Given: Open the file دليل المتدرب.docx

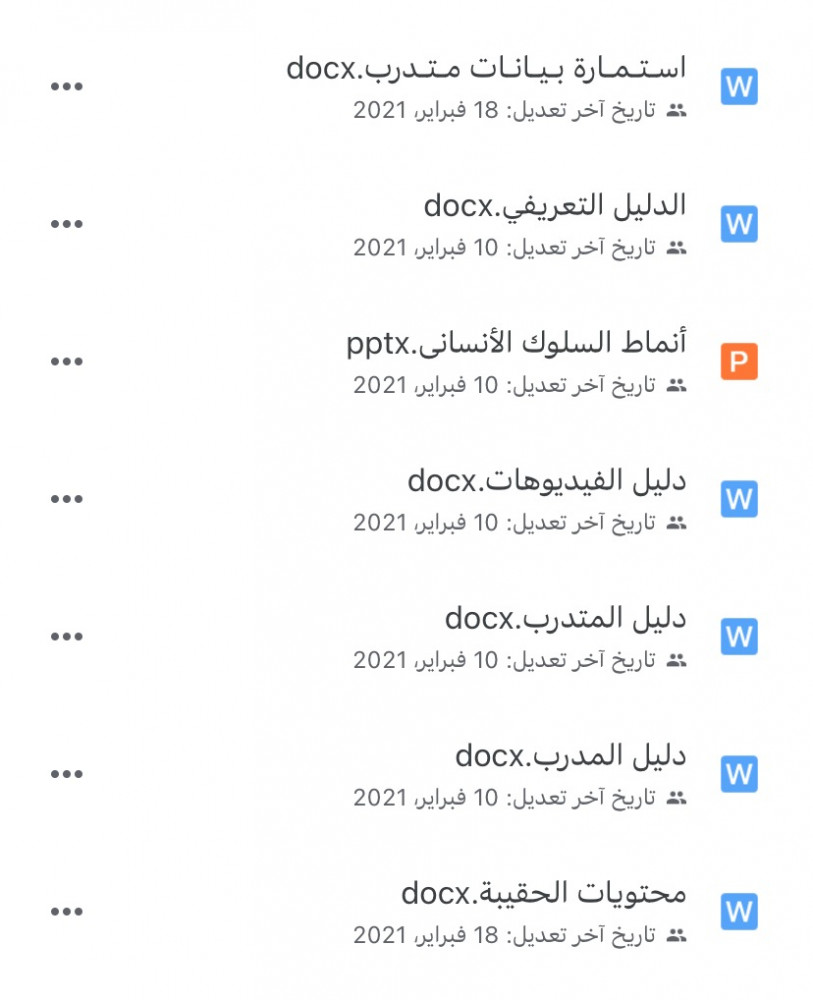Looking at the screenshot, I should point(565,618).
